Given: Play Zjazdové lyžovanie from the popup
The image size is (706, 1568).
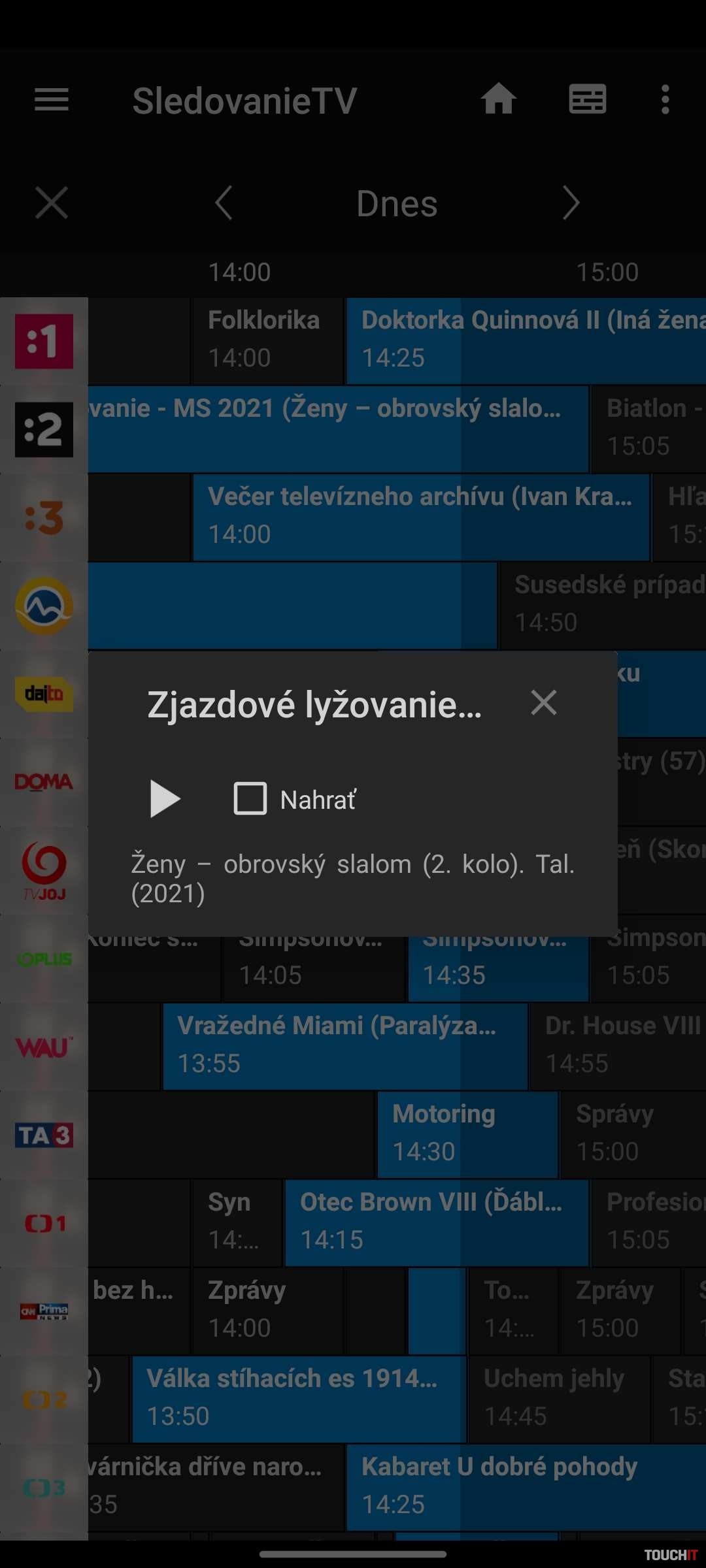Looking at the screenshot, I should click(165, 798).
